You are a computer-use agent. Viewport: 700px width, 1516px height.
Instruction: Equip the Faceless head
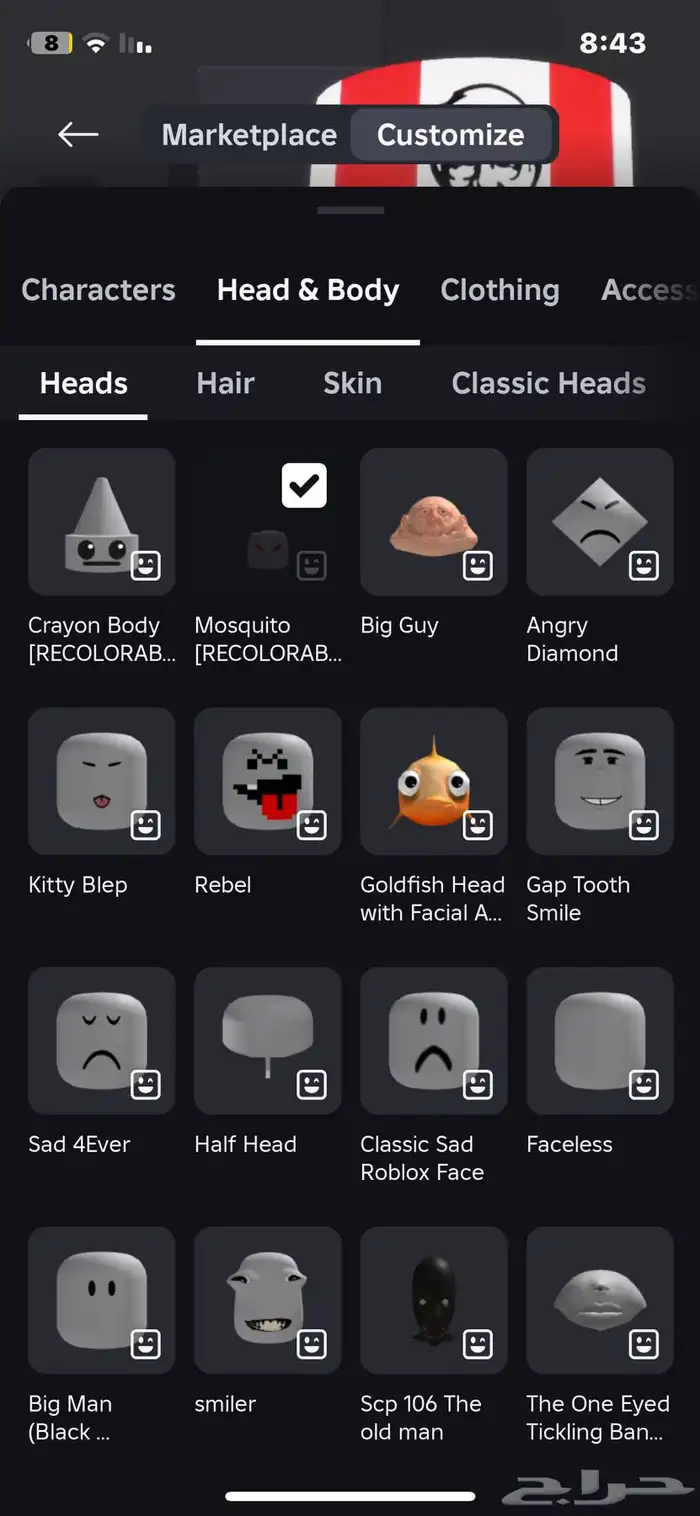tap(600, 1041)
